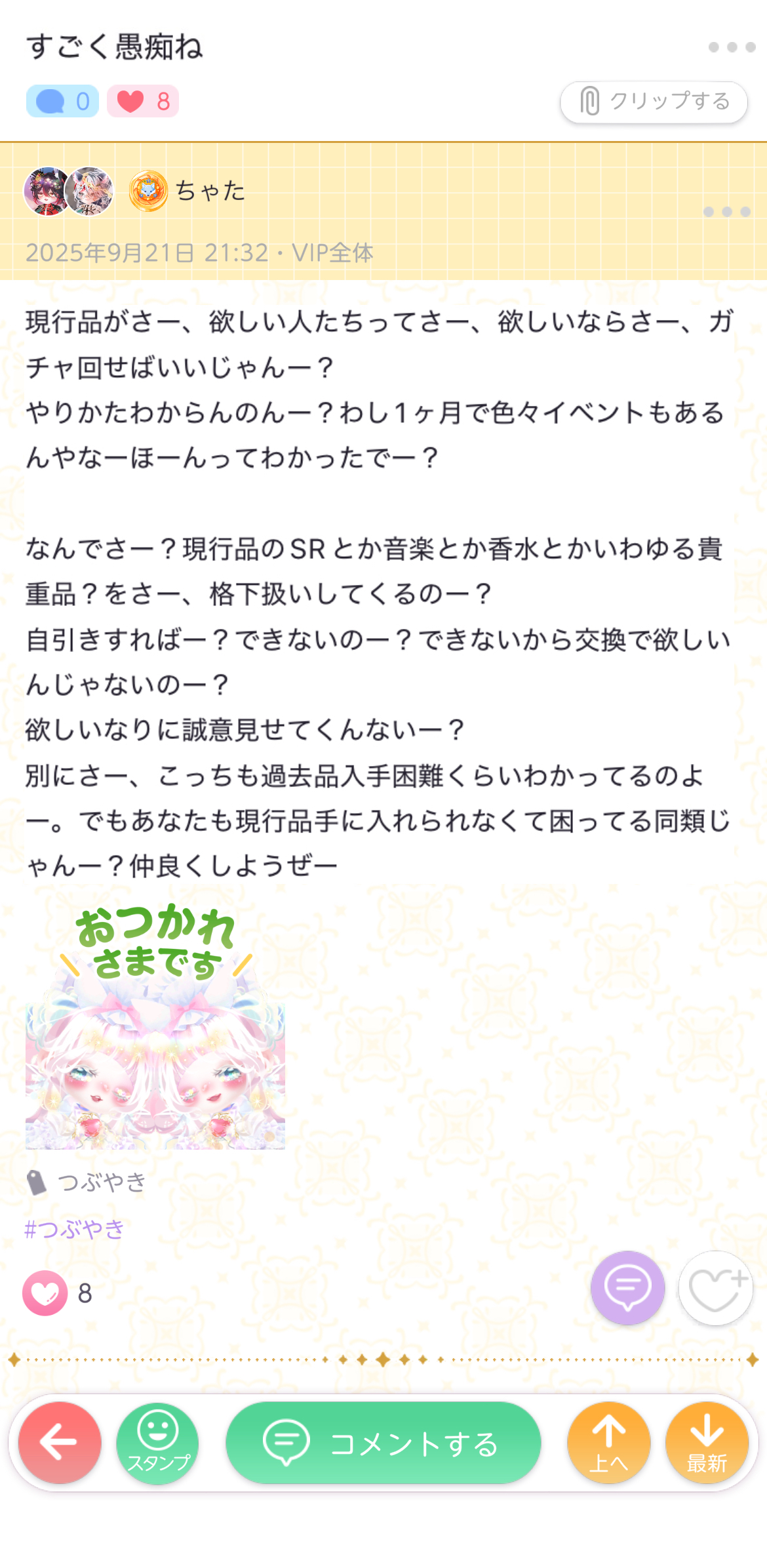Like the post with the heart-plus button
This screenshot has width=767, height=1568.
715,1287
